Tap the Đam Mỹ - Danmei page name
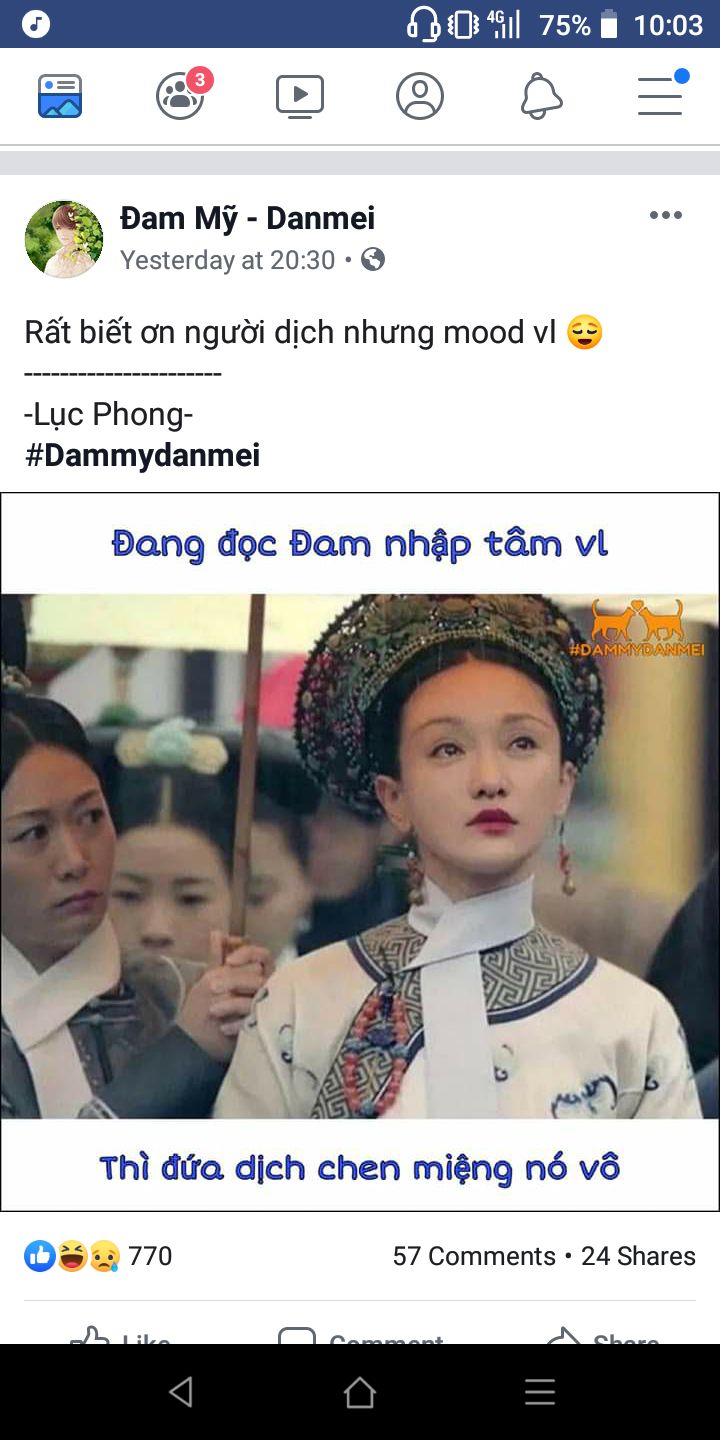 point(247,217)
